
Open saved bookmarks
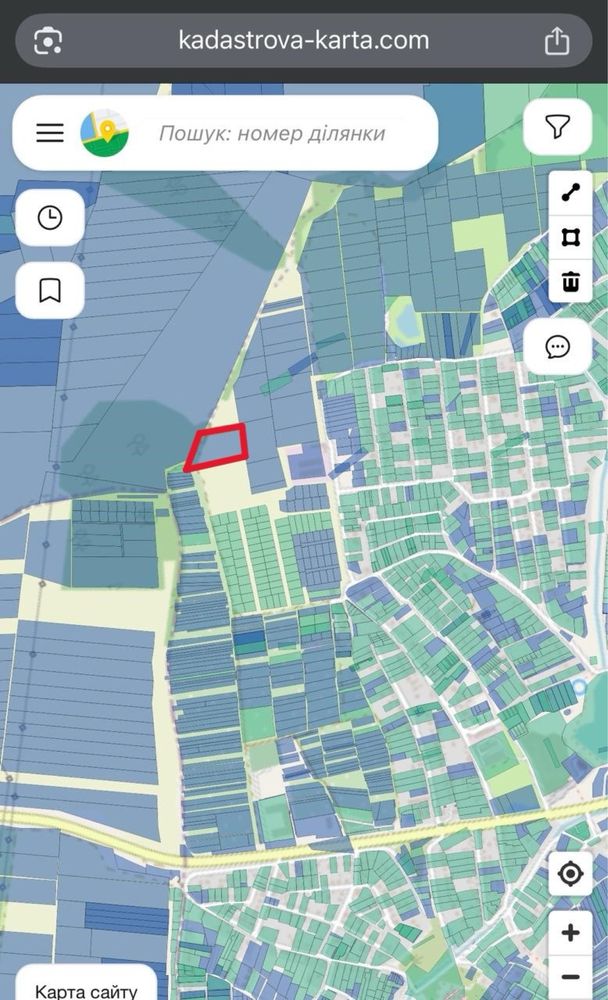50,290
